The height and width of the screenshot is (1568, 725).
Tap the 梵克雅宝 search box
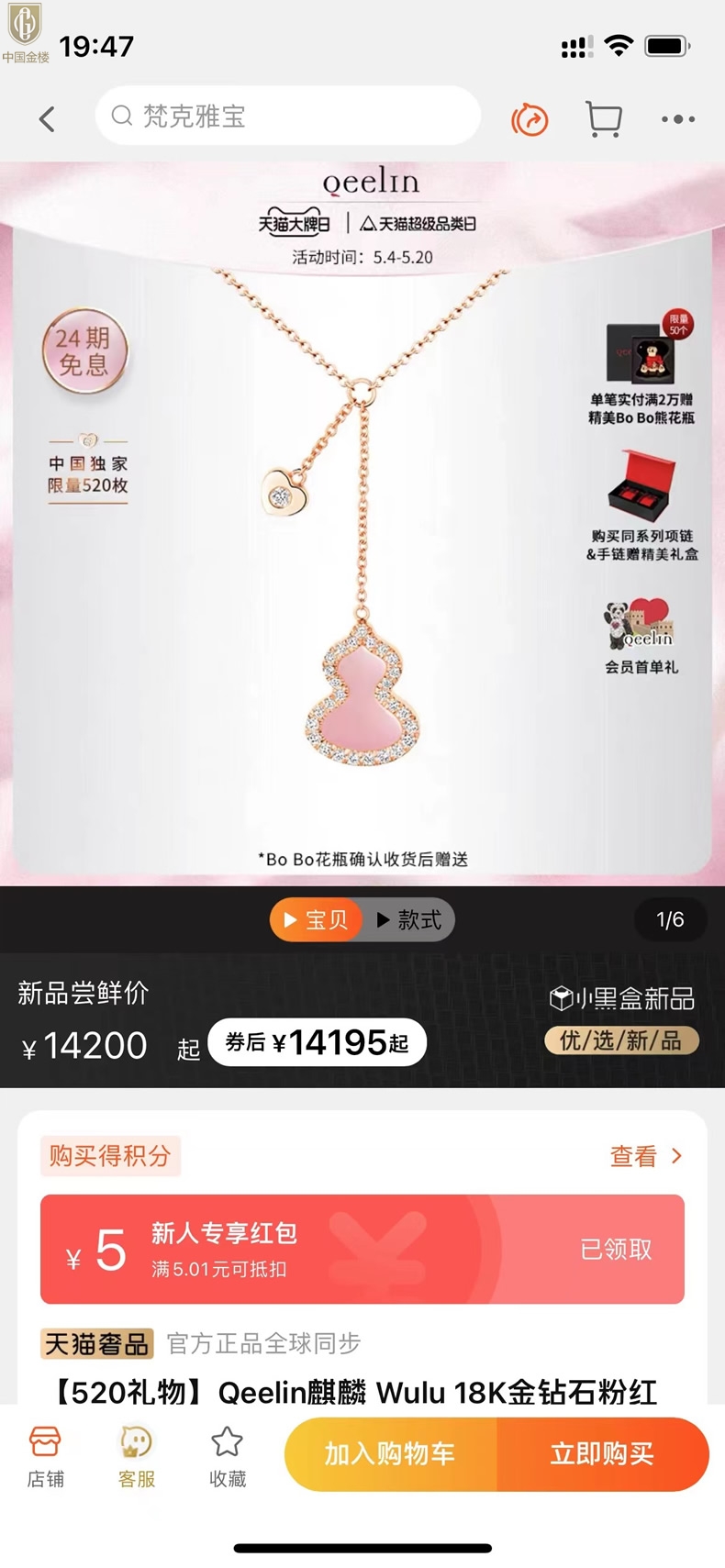[x=287, y=117]
